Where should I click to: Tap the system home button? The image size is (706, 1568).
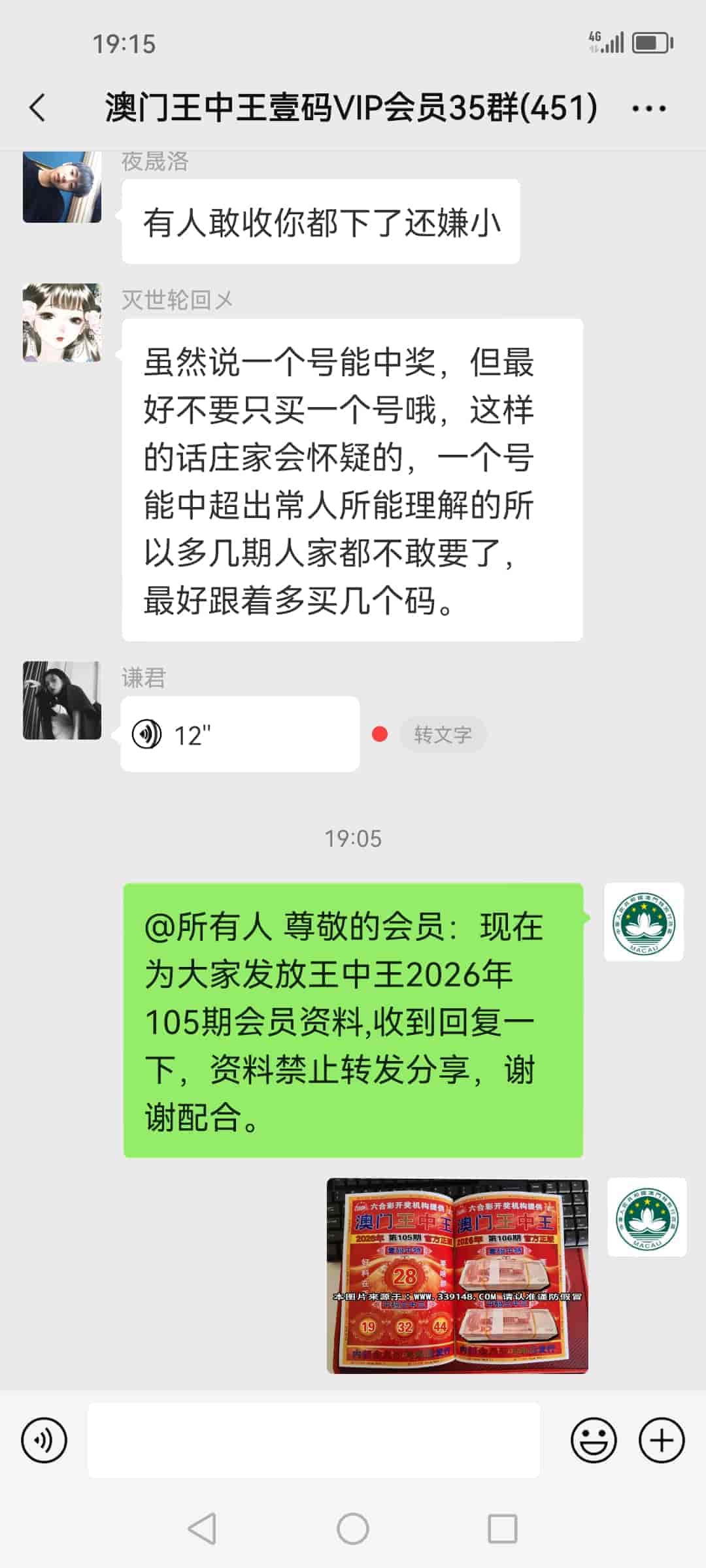[353, 1529]
